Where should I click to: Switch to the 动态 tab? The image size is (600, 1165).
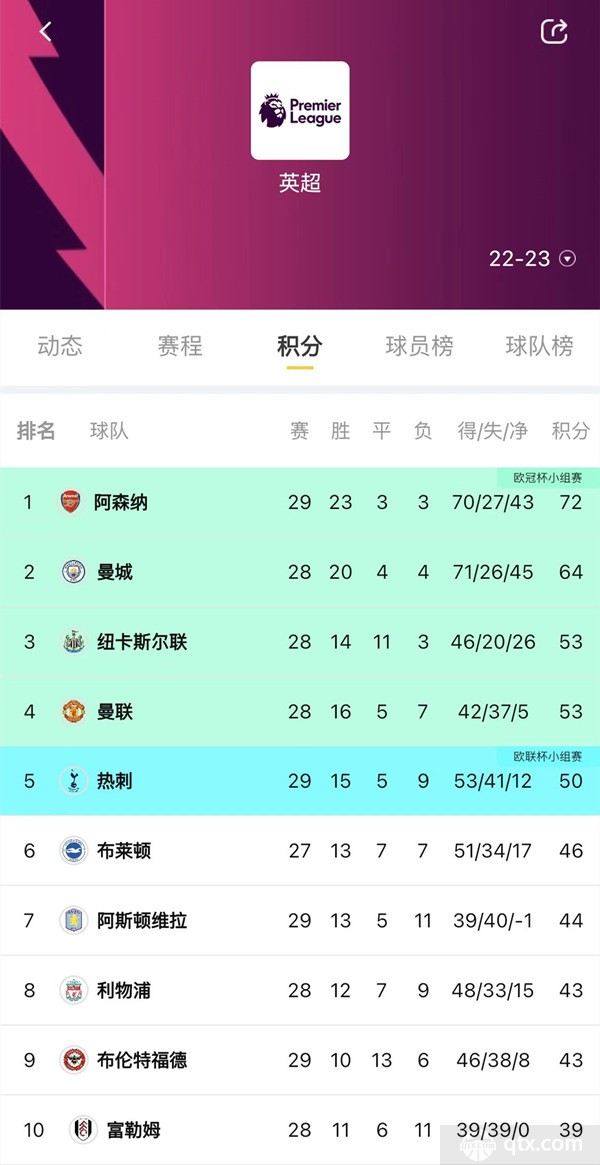click(x=60, y=346)
